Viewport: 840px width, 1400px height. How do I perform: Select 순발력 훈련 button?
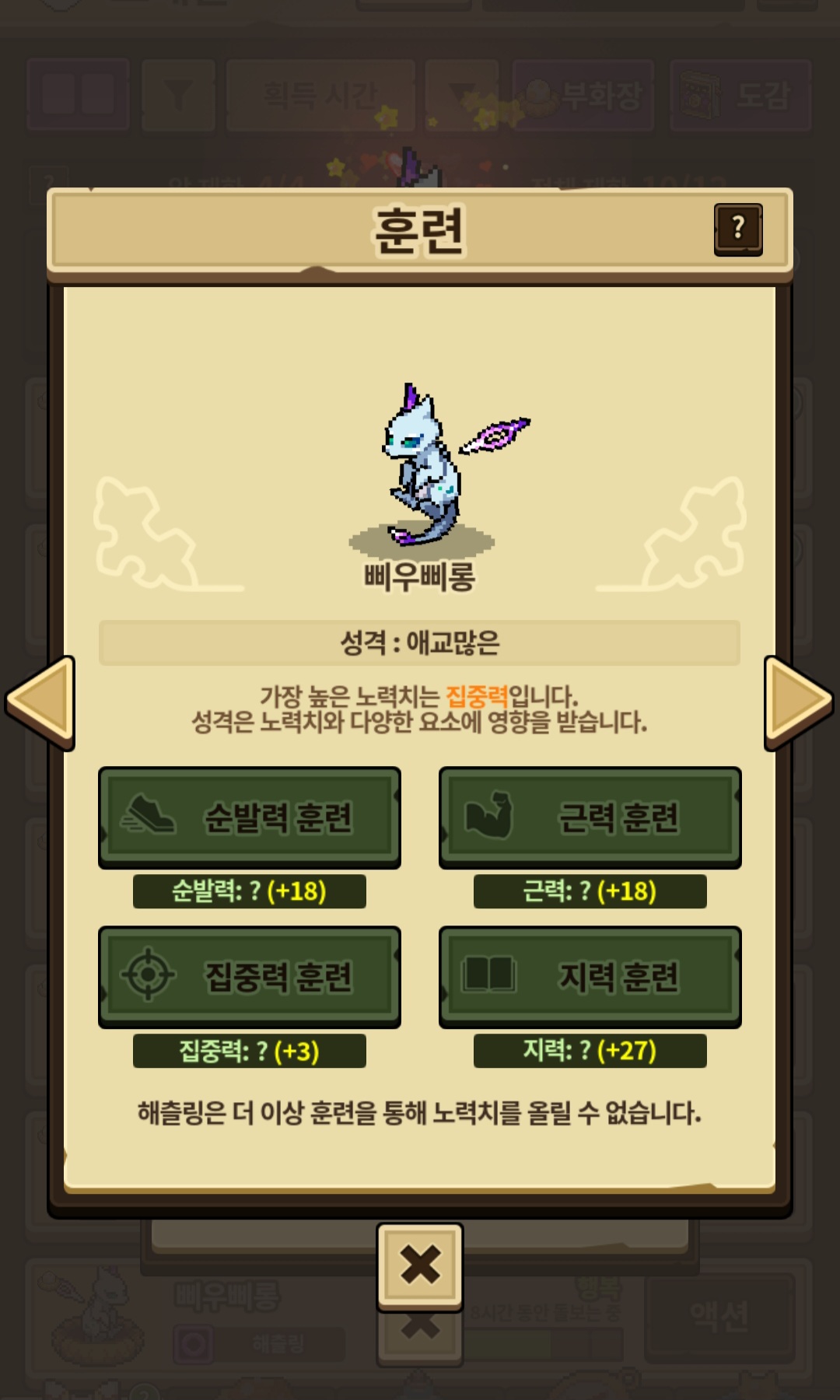[249, 817]
